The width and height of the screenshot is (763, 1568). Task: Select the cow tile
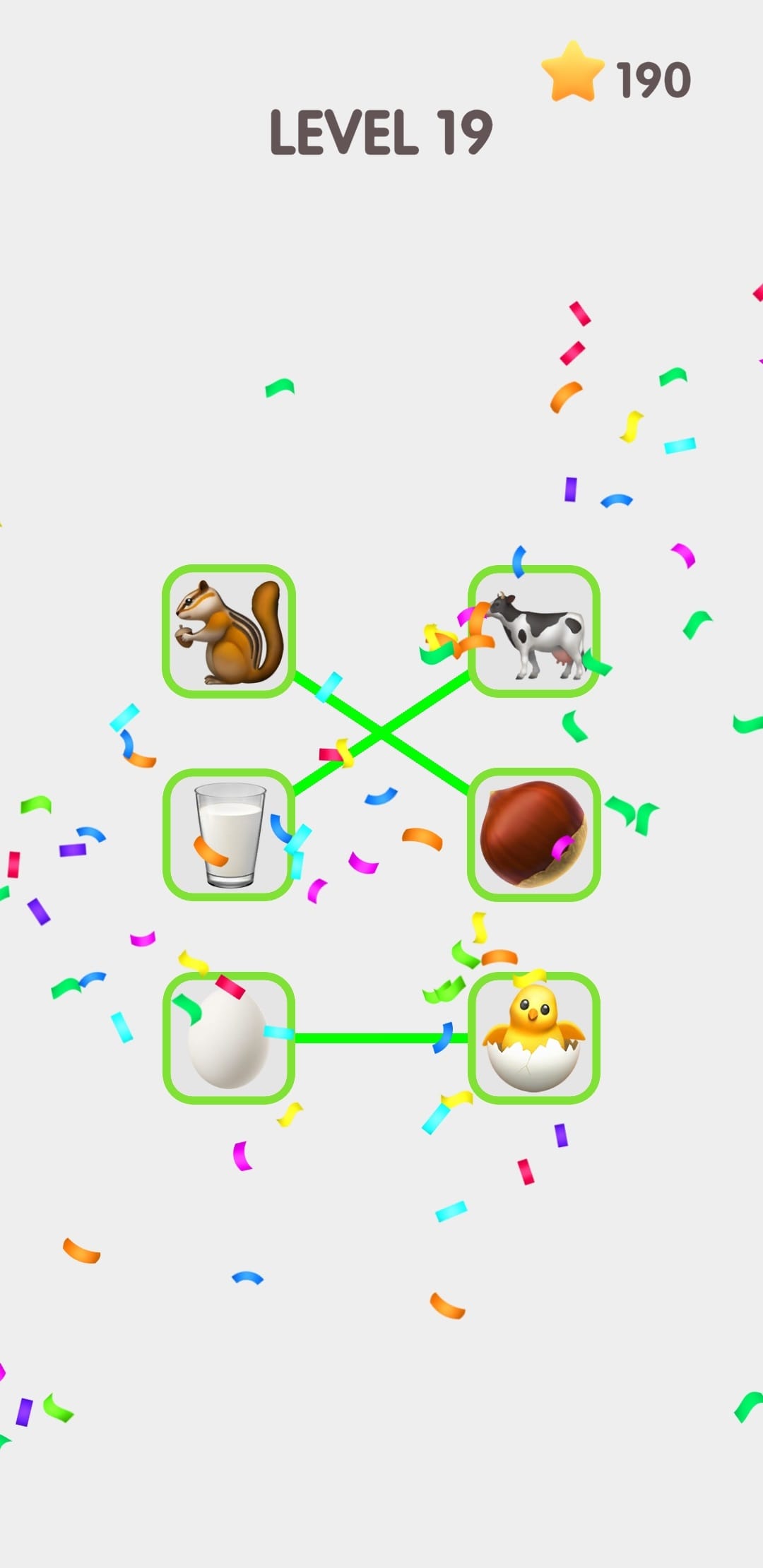click(x=534, y=631)
